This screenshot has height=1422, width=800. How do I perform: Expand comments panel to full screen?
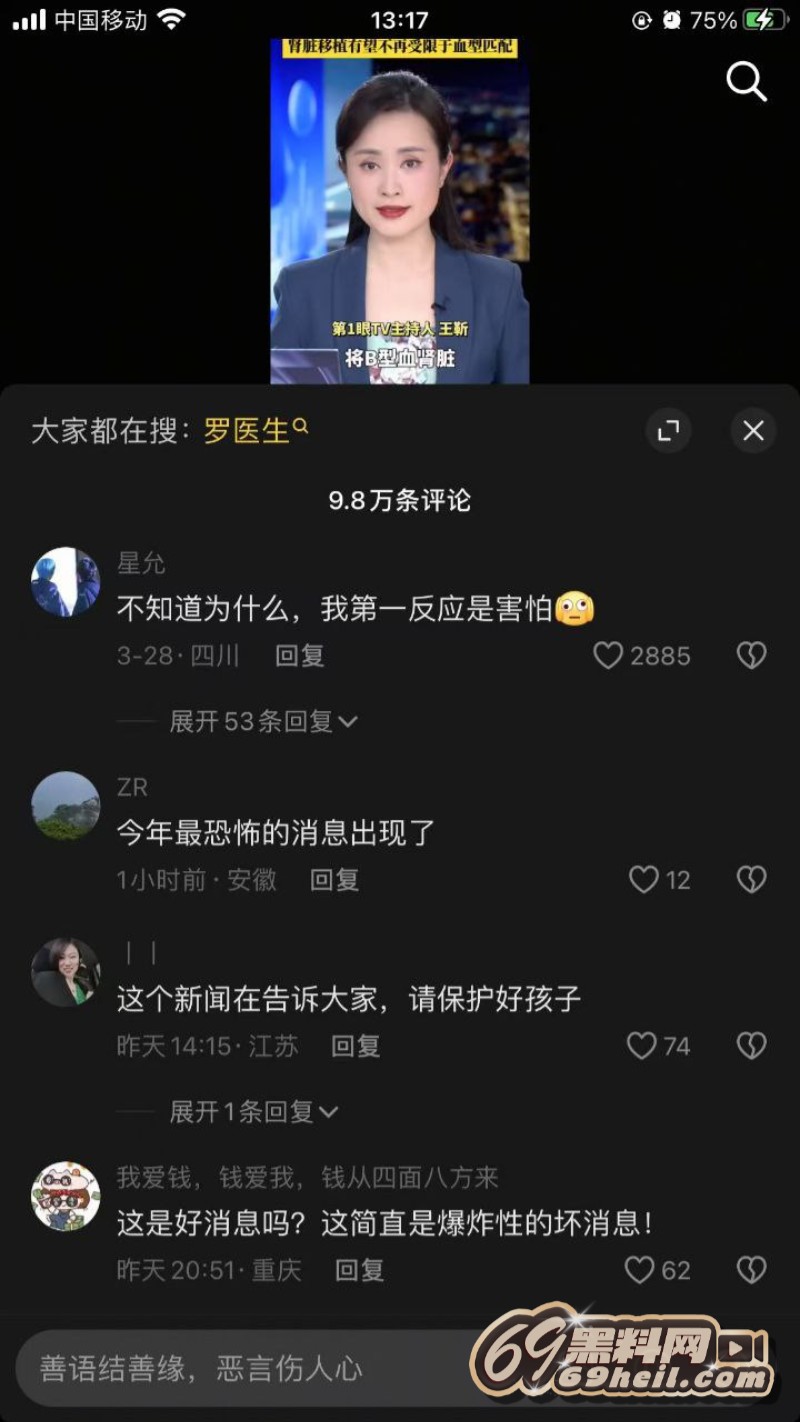coord(668,431)
